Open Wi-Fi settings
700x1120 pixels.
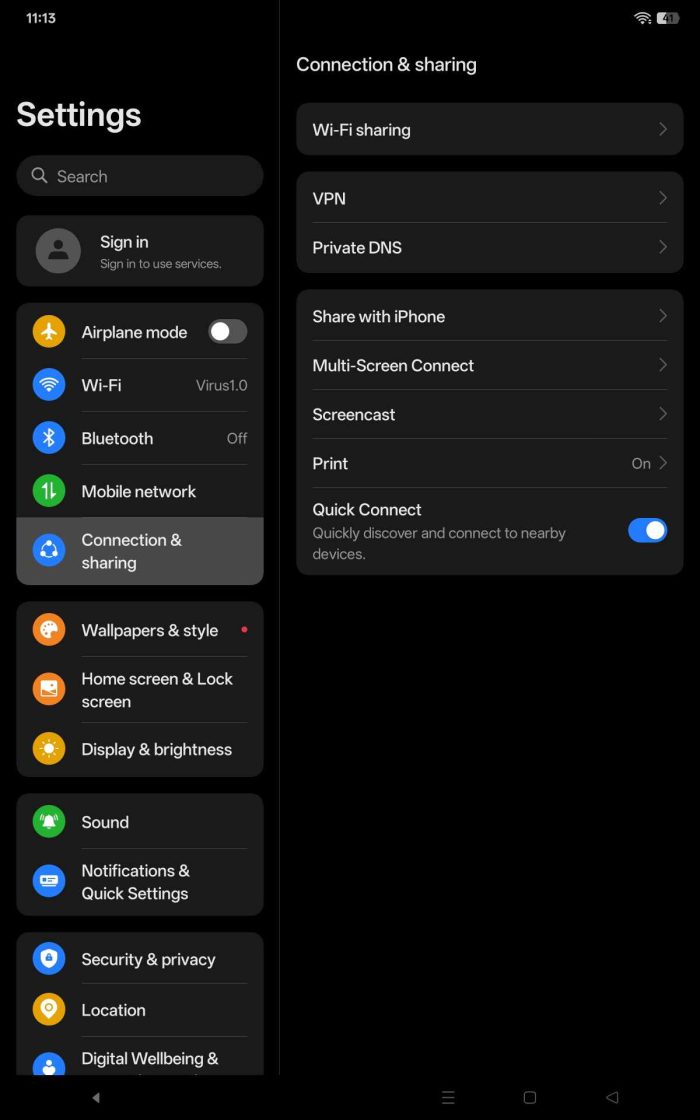pos(140,385)
